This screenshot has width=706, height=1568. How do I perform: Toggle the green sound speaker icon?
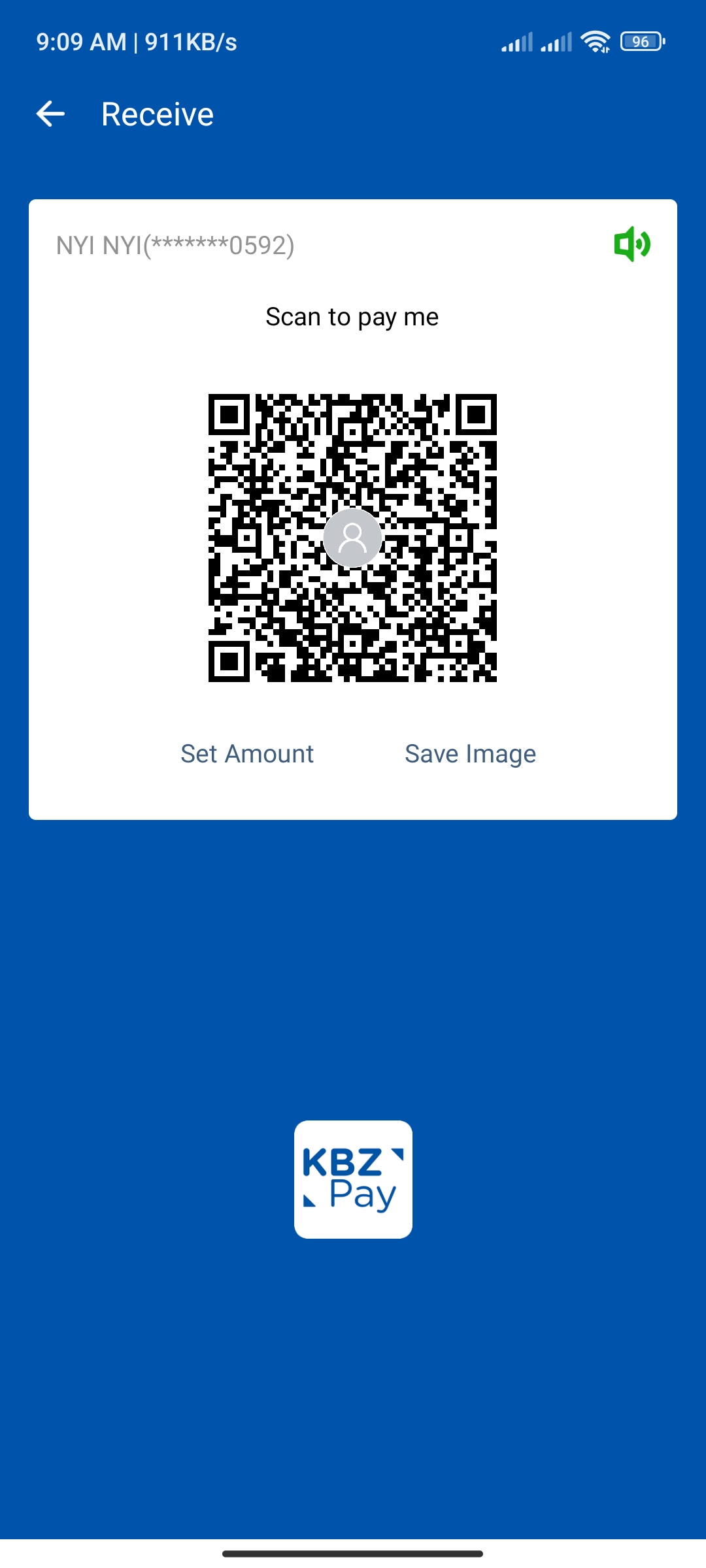pos(631,244)
